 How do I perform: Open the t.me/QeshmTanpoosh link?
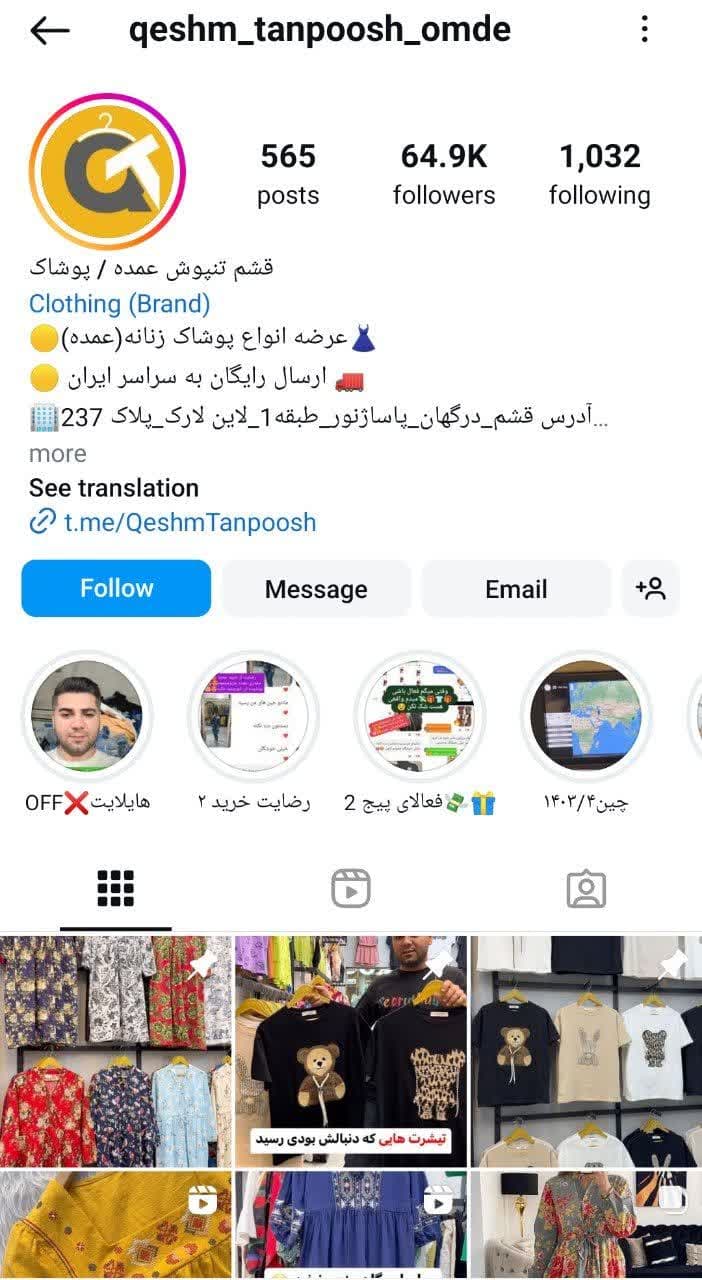(x=189, y=522)
